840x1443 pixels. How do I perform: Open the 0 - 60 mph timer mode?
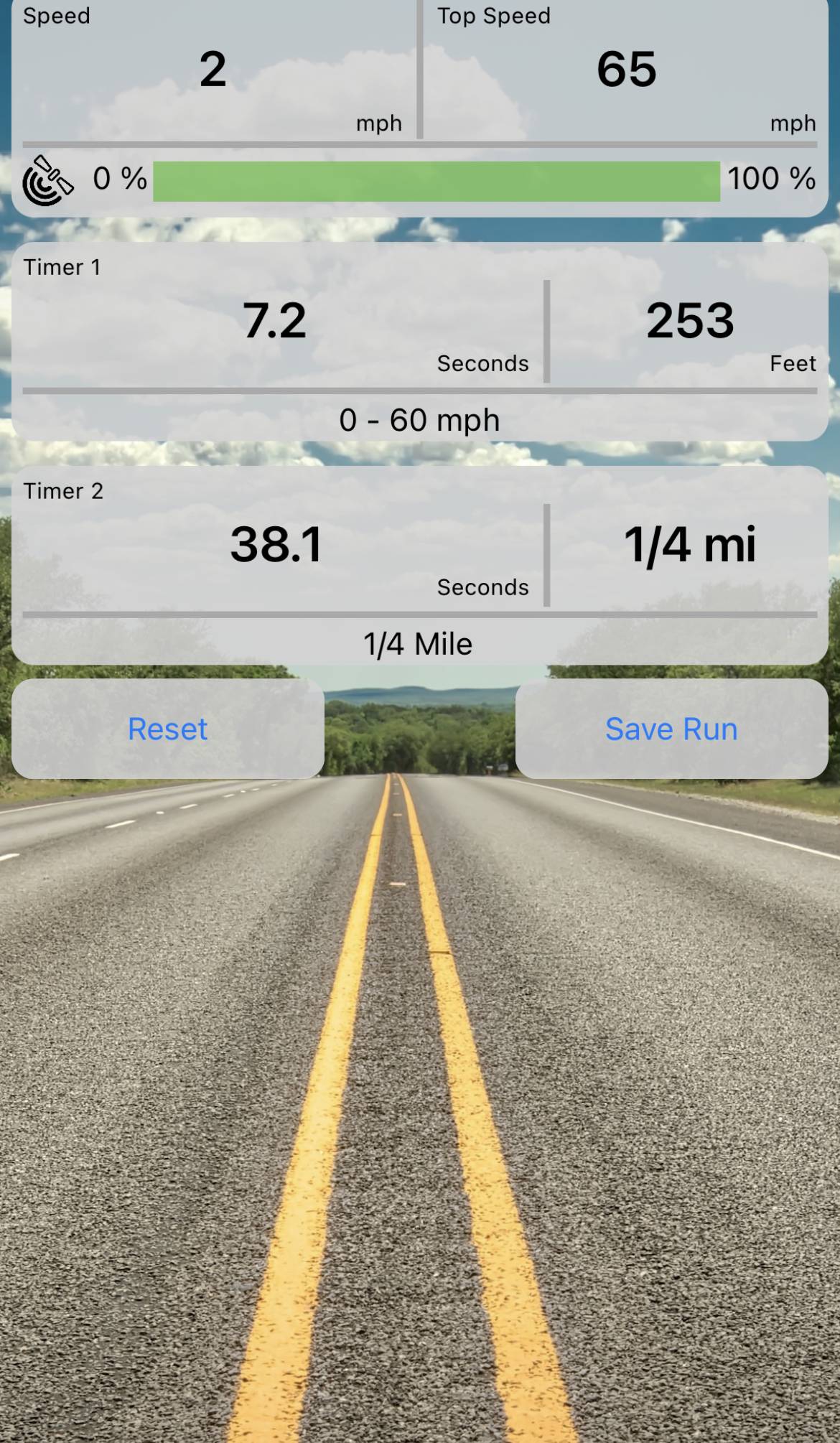point(420,419)
